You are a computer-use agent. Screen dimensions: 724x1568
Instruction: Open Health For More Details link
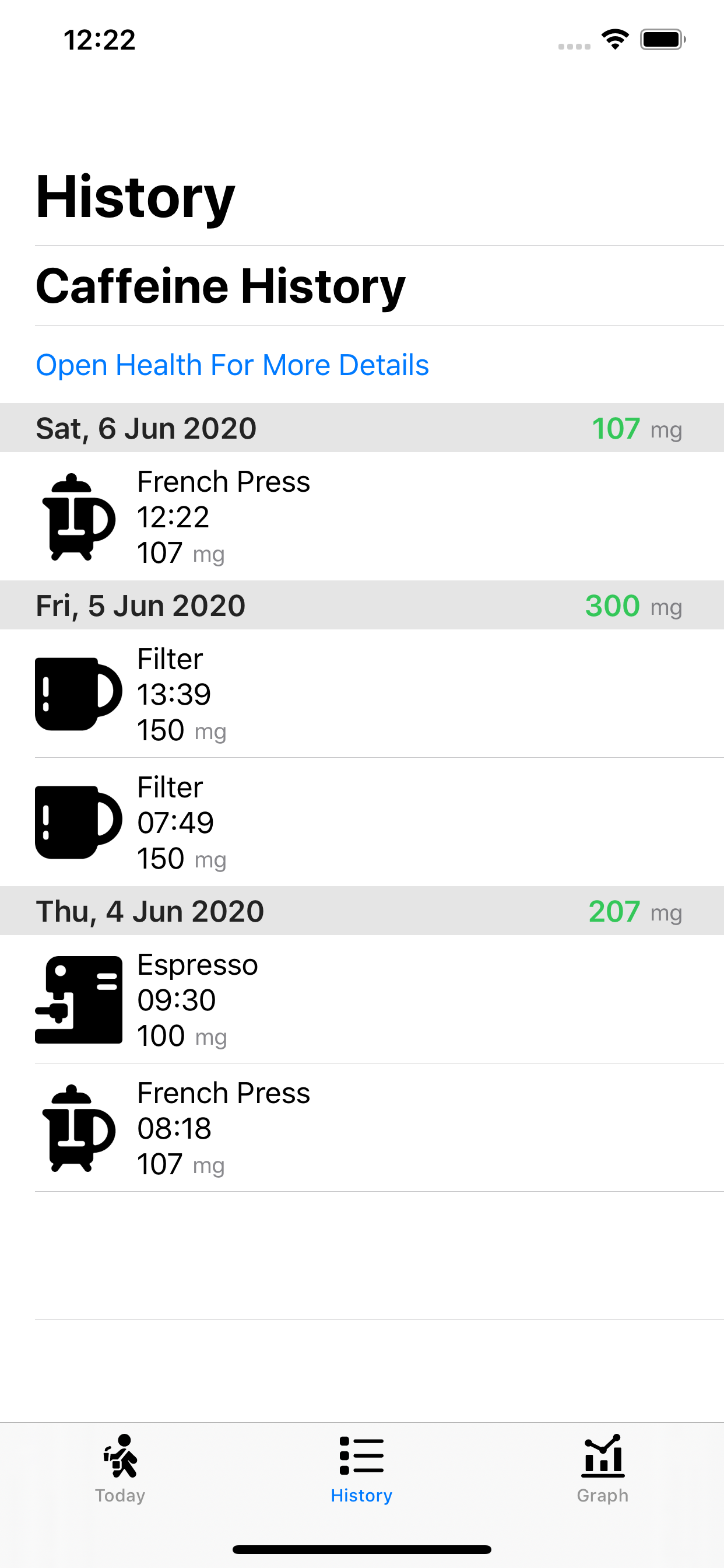[x=233, y=365]
